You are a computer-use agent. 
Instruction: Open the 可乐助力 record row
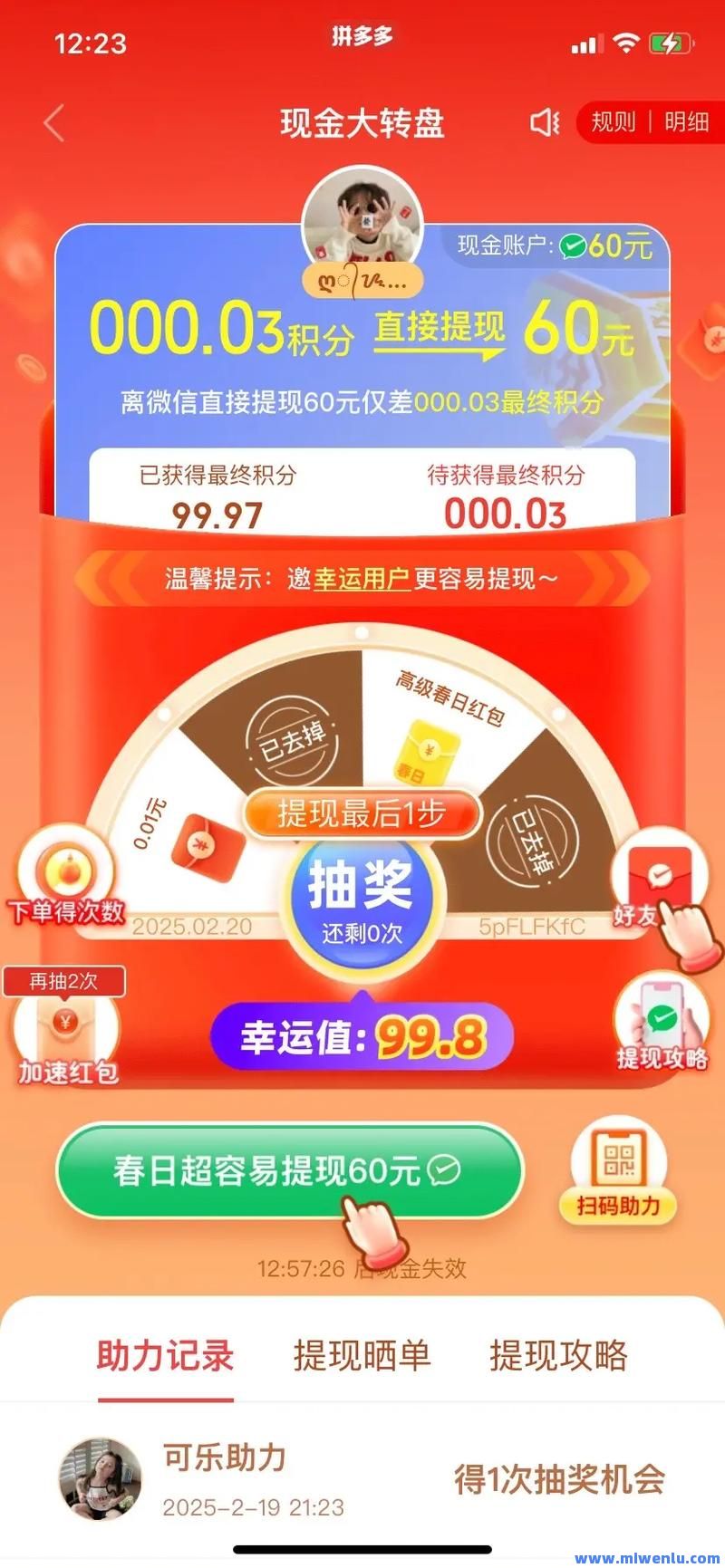(362, 1480)
